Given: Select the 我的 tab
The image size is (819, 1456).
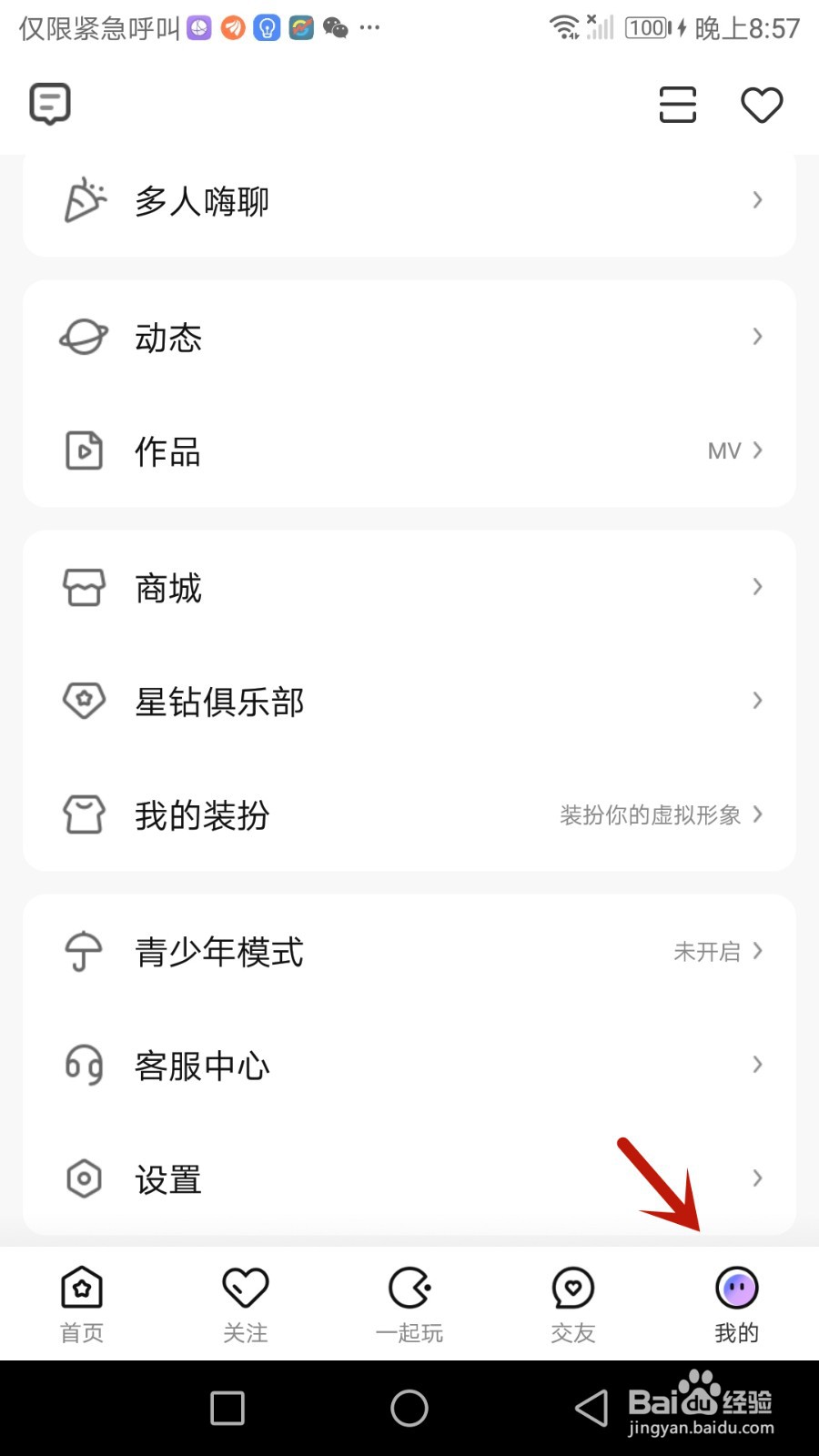Looking at the screenshot, I should (737, 1304).
